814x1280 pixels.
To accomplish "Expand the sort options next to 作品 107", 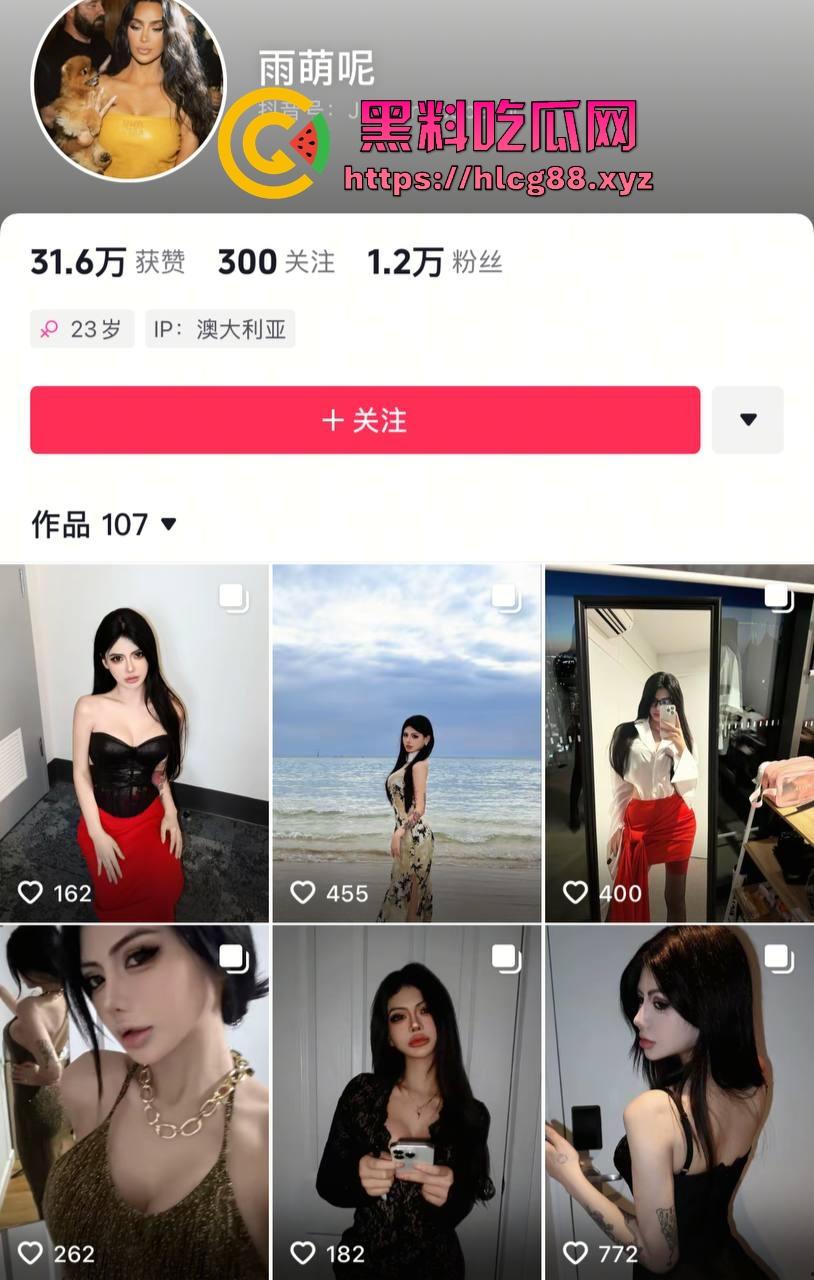I will pyautogui.click(x=169, y=525).
